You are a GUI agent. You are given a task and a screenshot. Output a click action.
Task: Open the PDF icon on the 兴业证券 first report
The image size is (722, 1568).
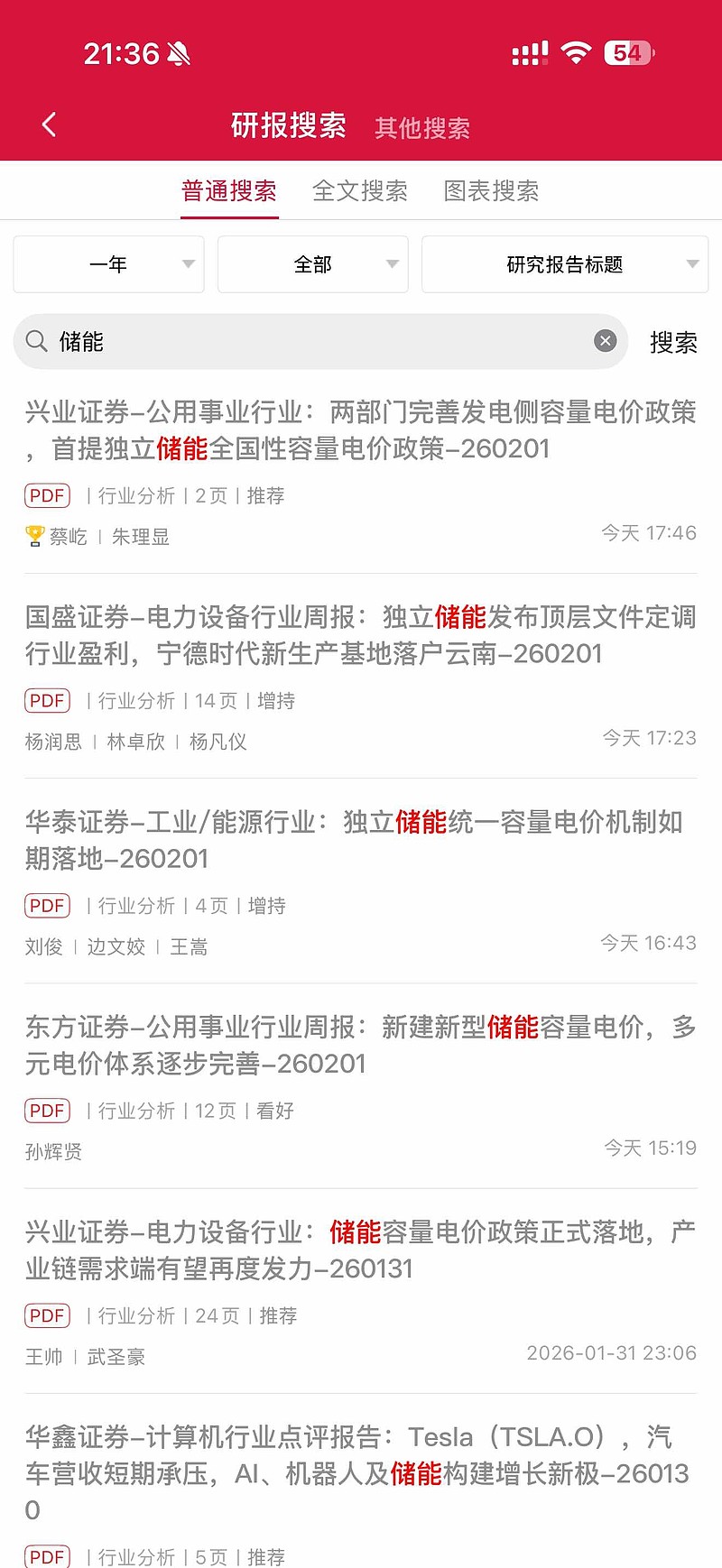[x=46, y=495]
